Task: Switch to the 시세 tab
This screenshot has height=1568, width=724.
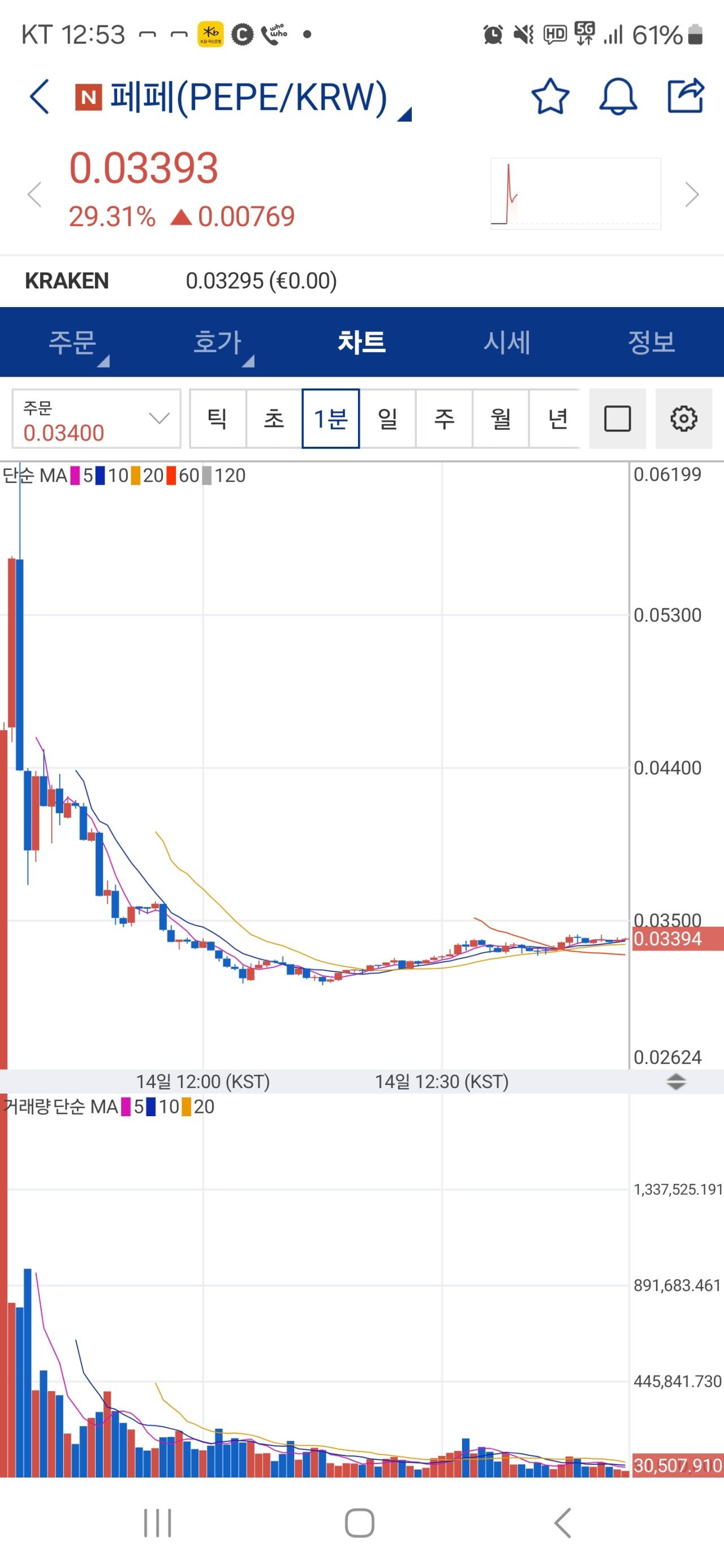Action: [507, 342]
